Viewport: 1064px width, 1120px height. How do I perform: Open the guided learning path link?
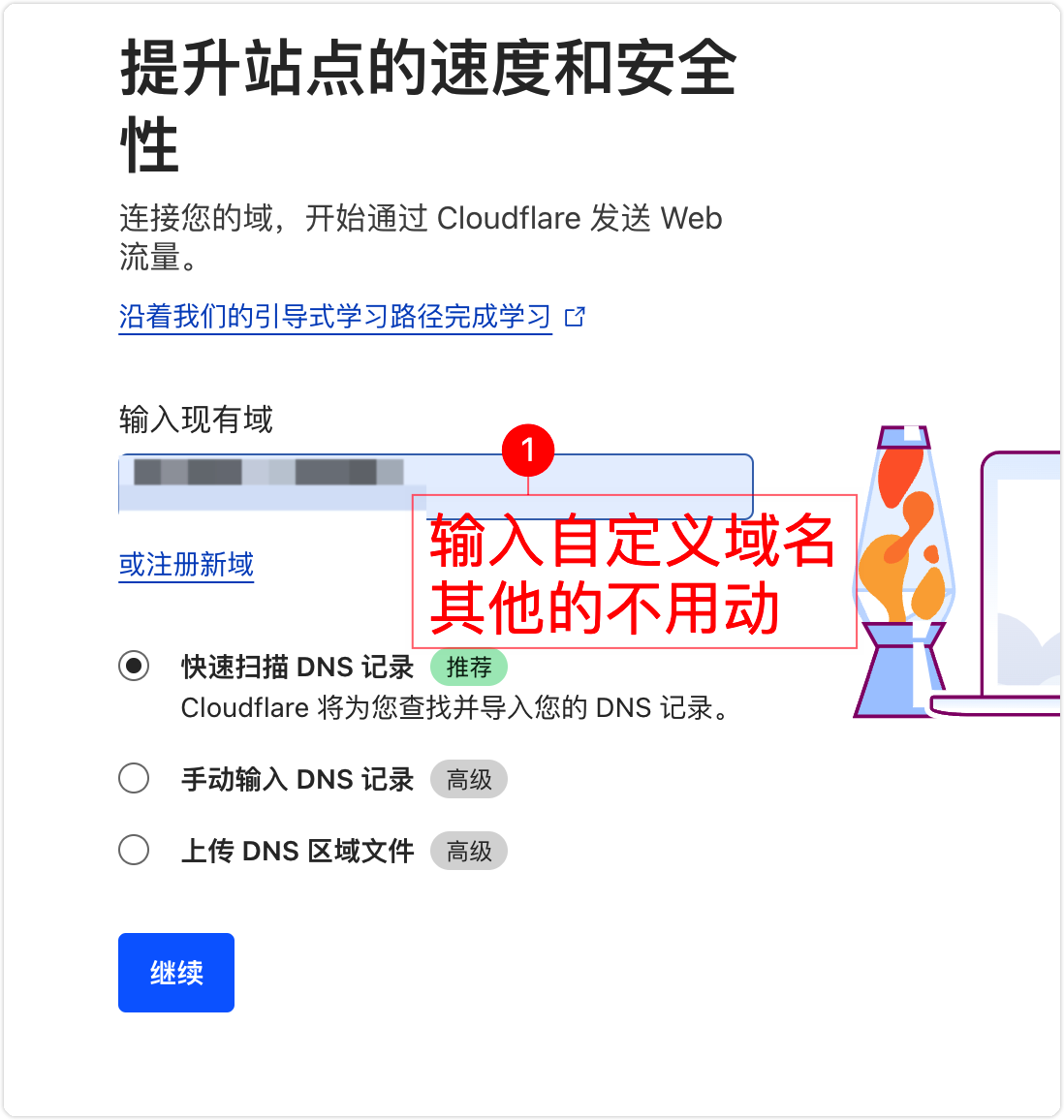point(334,317)
